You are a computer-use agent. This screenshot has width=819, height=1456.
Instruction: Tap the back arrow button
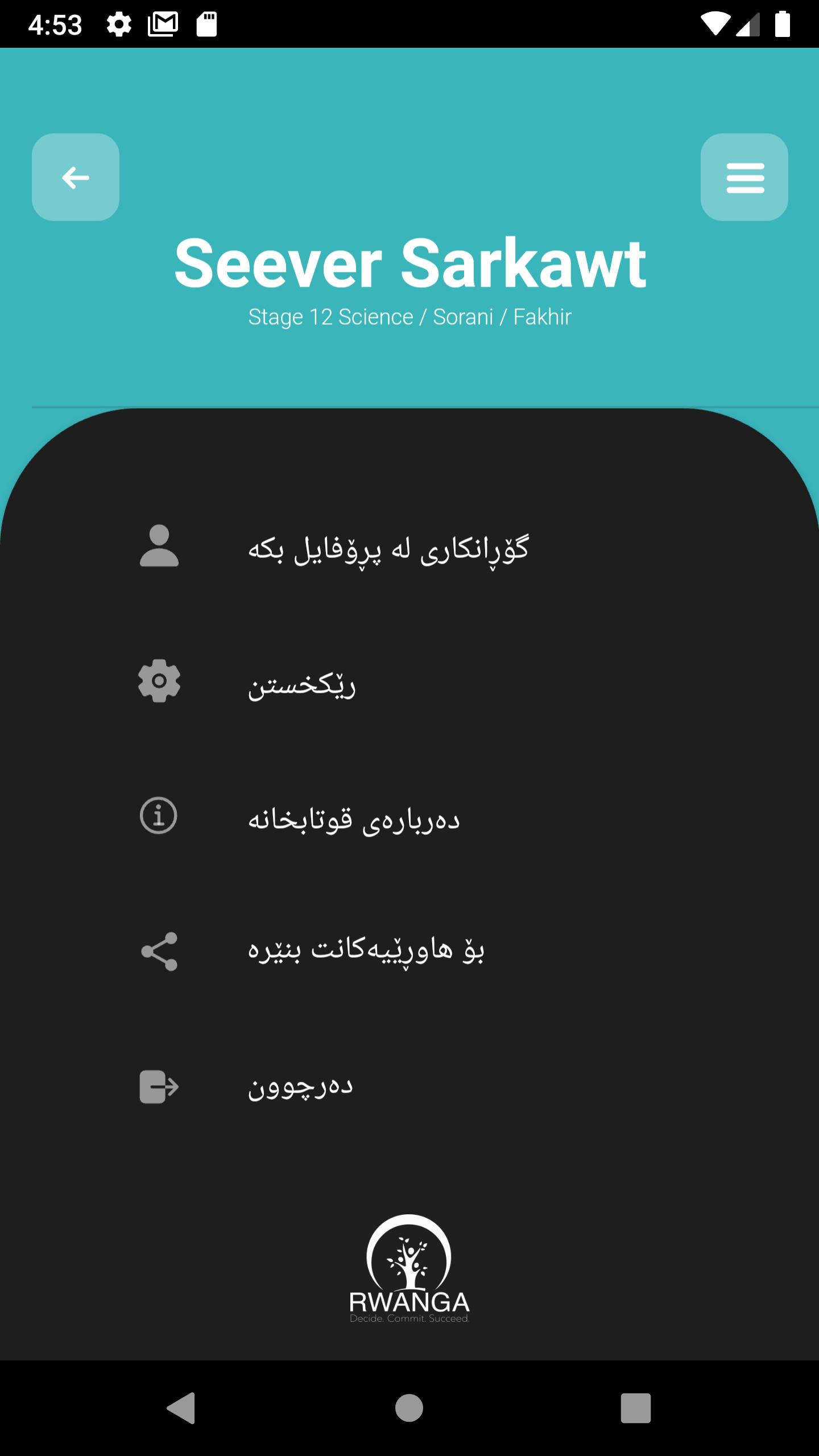click(76, 177)
